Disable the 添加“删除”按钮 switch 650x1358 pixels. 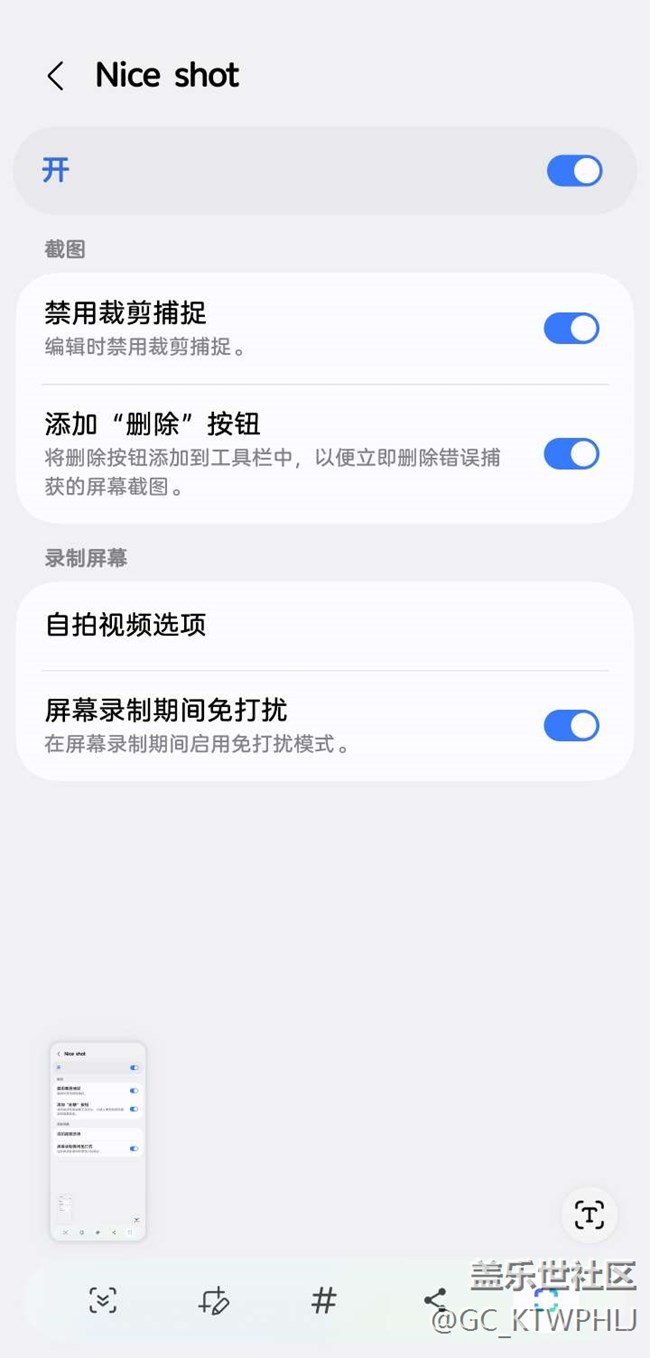pyautogui.click(x=572, y=454)
